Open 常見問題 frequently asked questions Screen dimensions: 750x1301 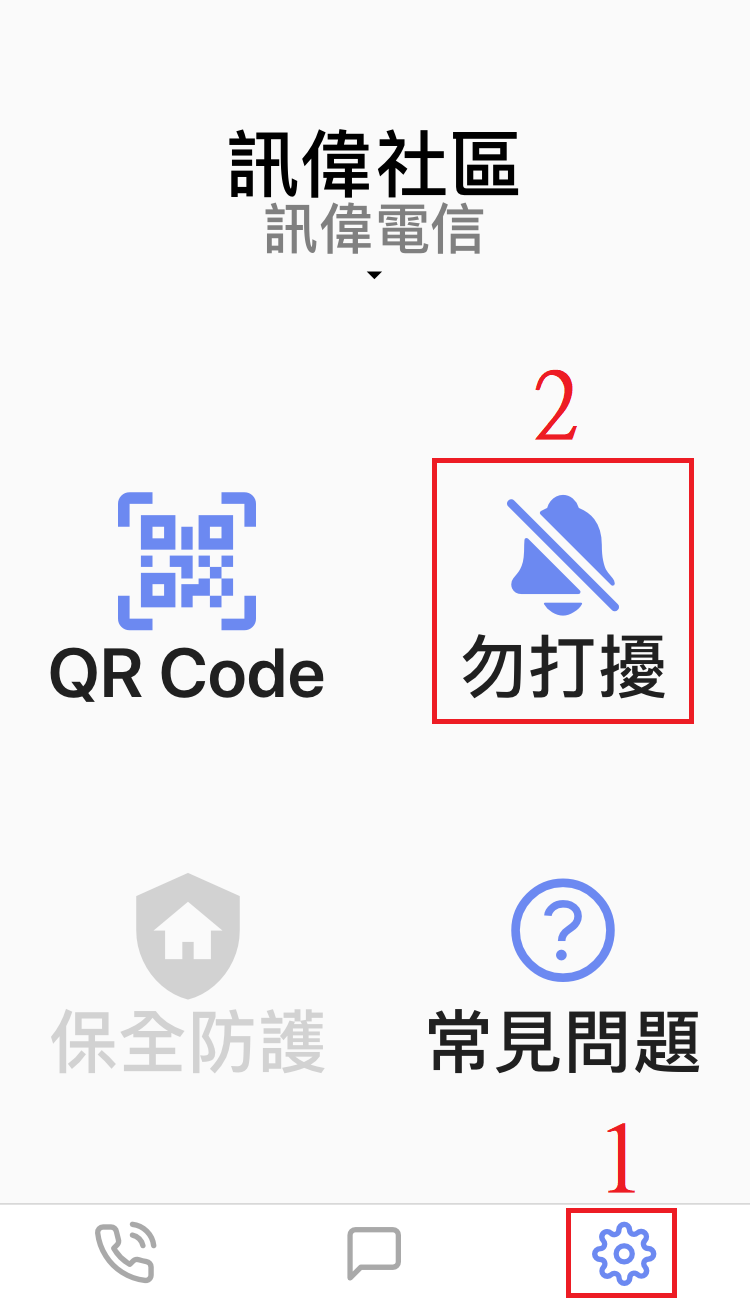pos(563,973)
